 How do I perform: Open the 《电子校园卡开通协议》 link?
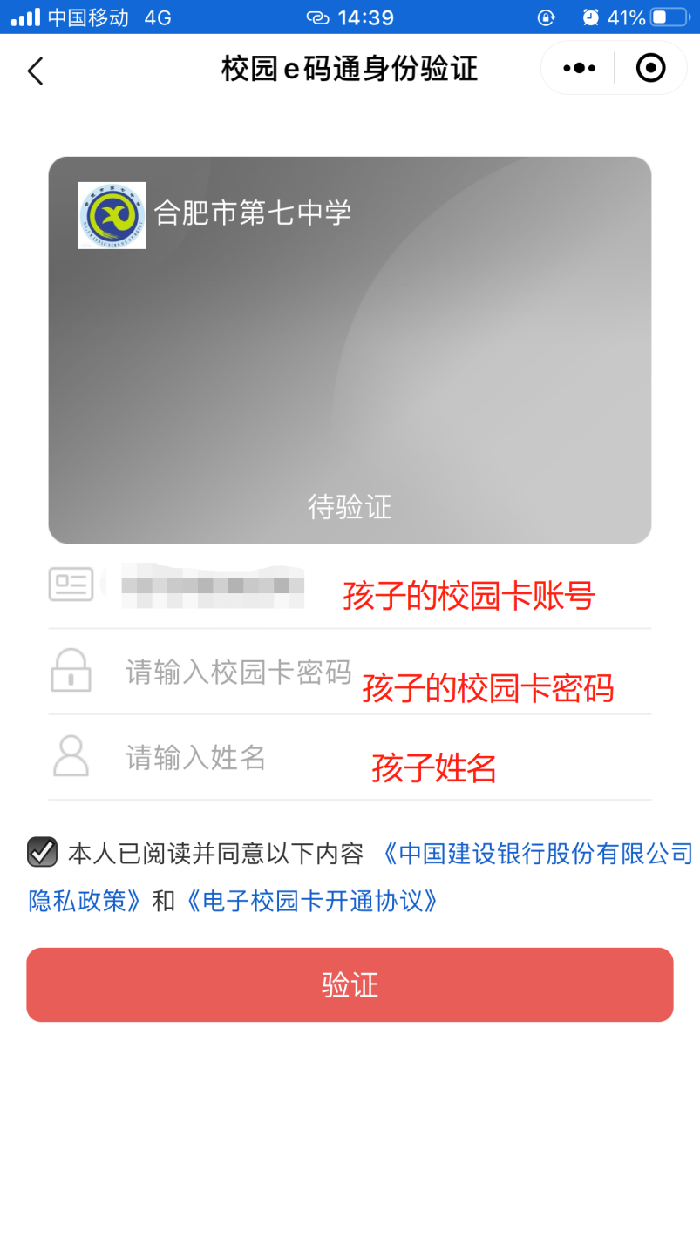click(x=312, y=901)
